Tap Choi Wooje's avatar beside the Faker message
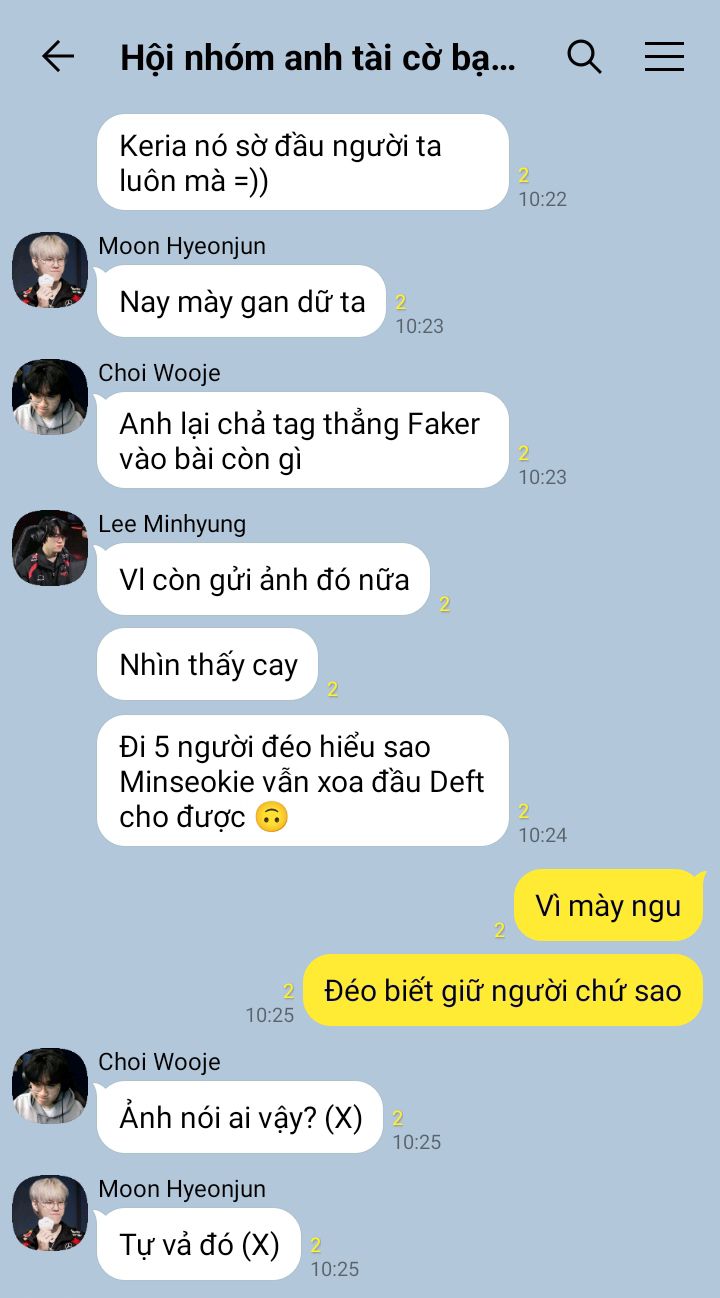Image resolution: width=720 pixels, height=1298 pixels. click(50, 397)
